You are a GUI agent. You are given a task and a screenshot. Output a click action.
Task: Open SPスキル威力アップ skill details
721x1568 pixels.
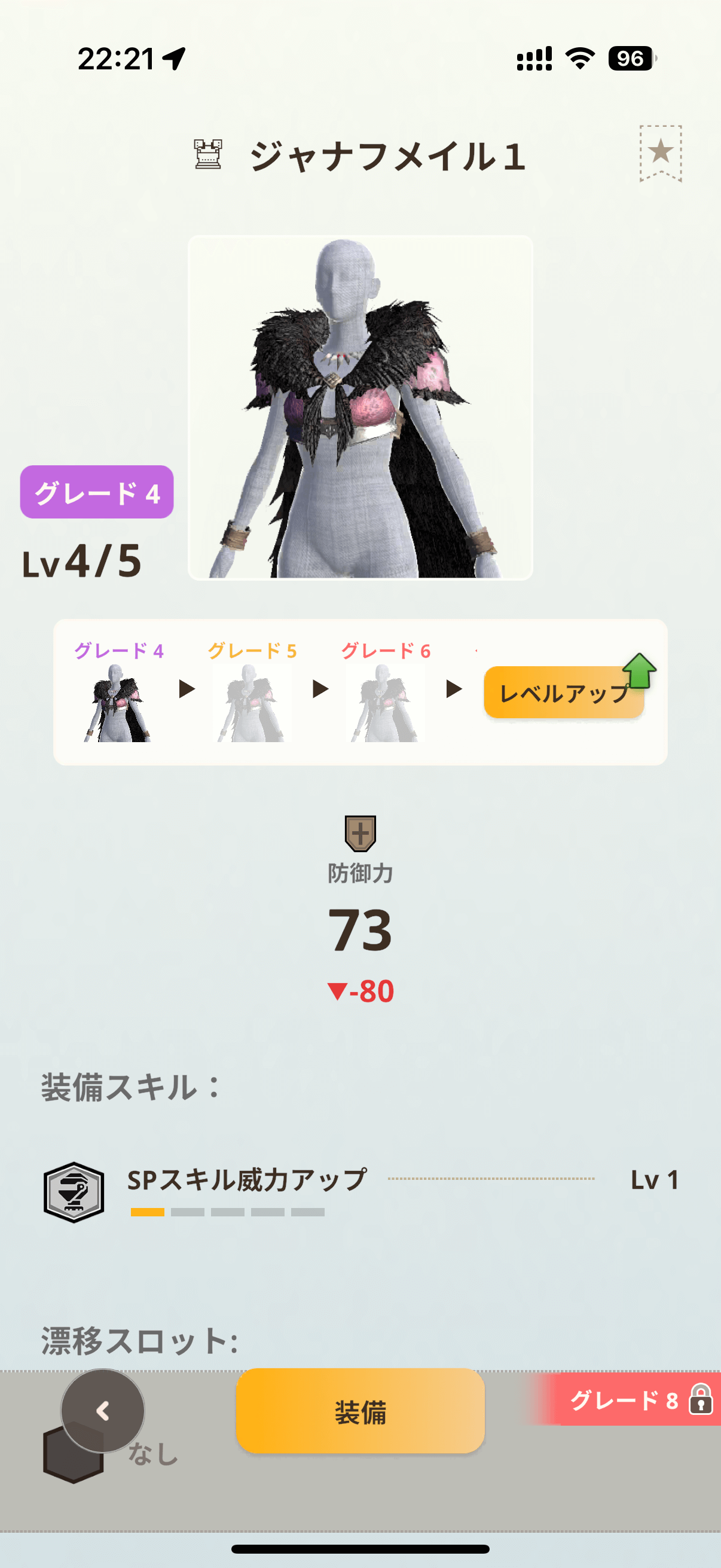pyautogui.click(x=246, y=1180)
